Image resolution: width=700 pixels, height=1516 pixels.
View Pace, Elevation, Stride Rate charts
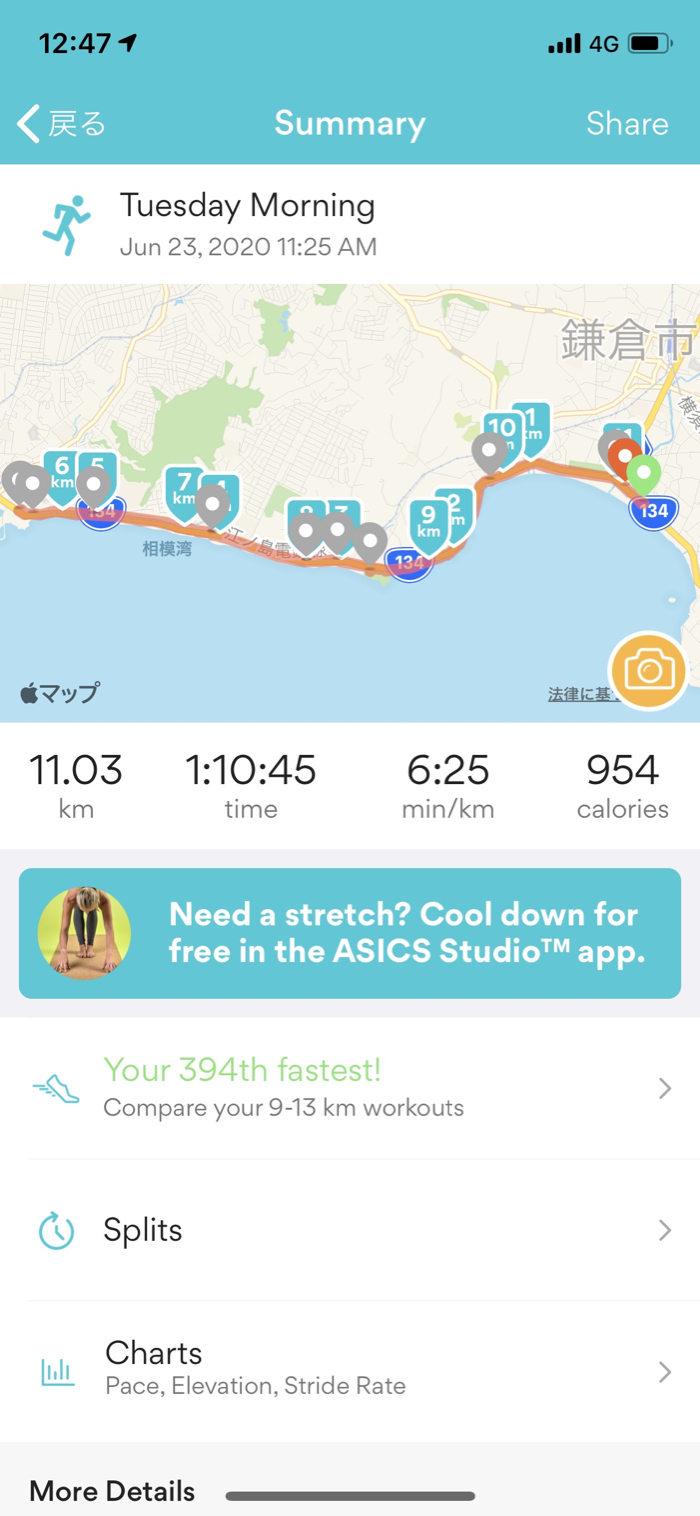(x=350, y=1370)
